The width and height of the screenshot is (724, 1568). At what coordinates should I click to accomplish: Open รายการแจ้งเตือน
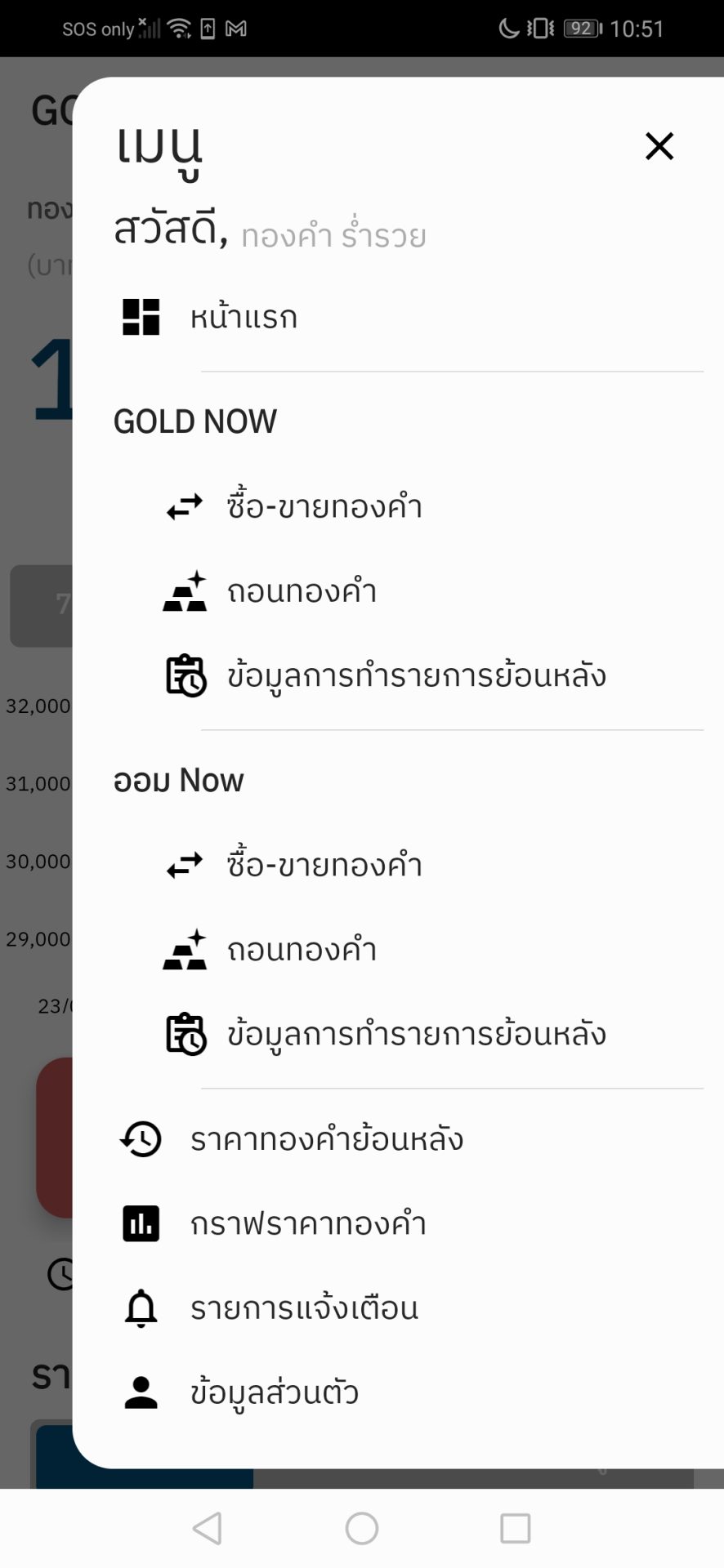pyautogui.click(x=304, y=1308)
